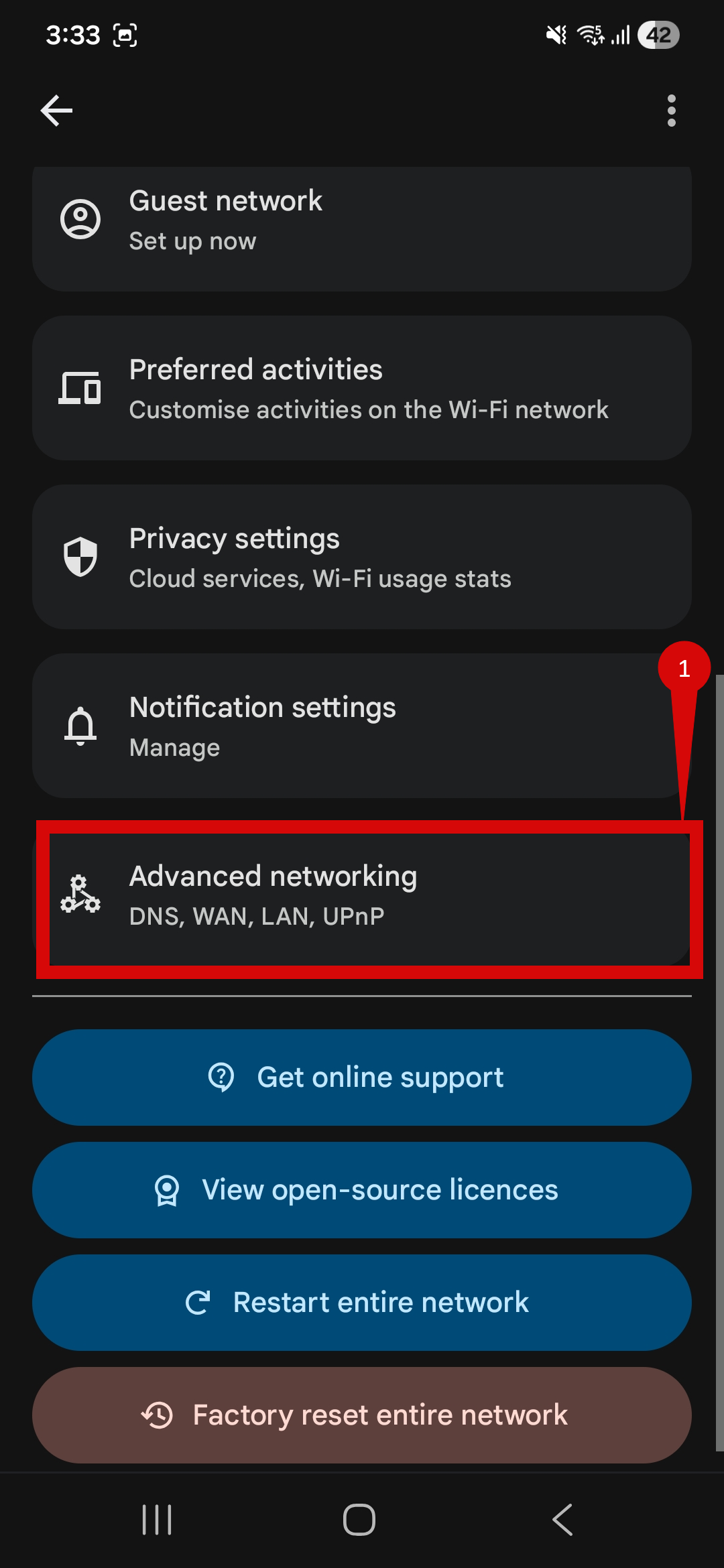Tap the ribbon icon on View open-source licences
This screenshot has width=724, height=1568.
pos(168,1189)
